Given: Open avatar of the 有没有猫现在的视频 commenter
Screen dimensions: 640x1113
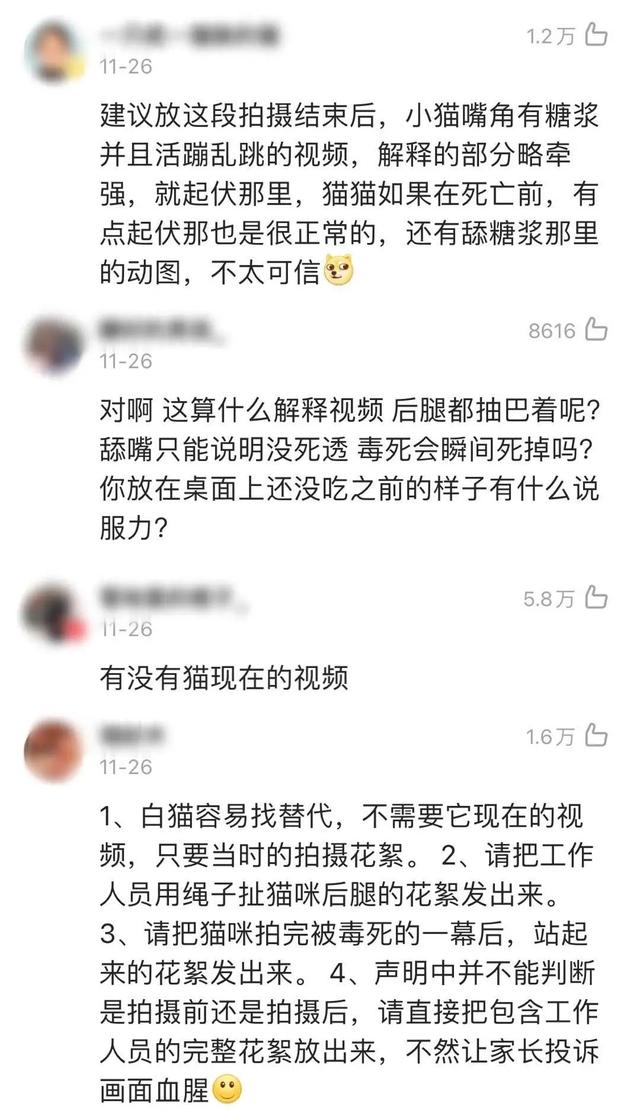Looking at the screenshot, I should (54, 611).
